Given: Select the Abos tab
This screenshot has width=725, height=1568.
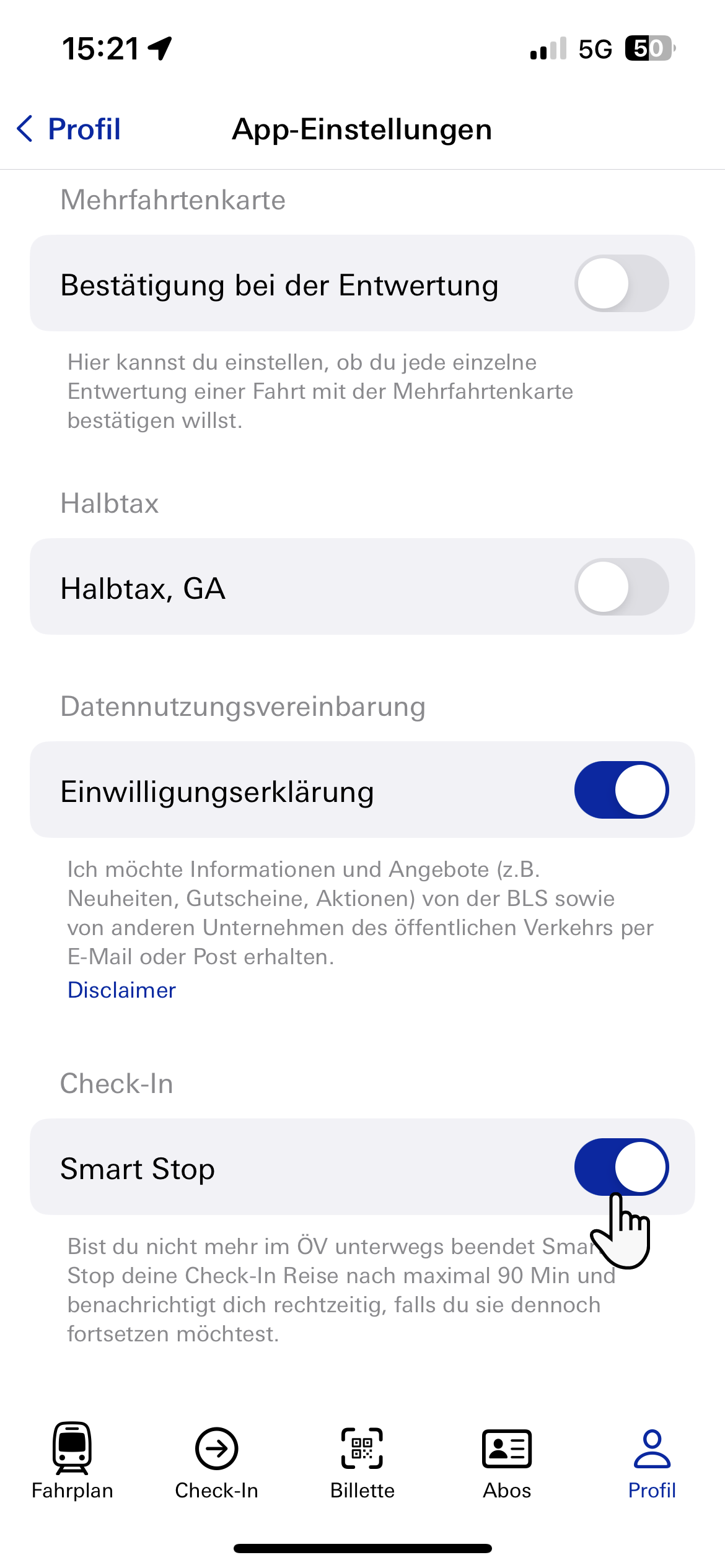Looking at the screenshot, I should [507, 1460].
